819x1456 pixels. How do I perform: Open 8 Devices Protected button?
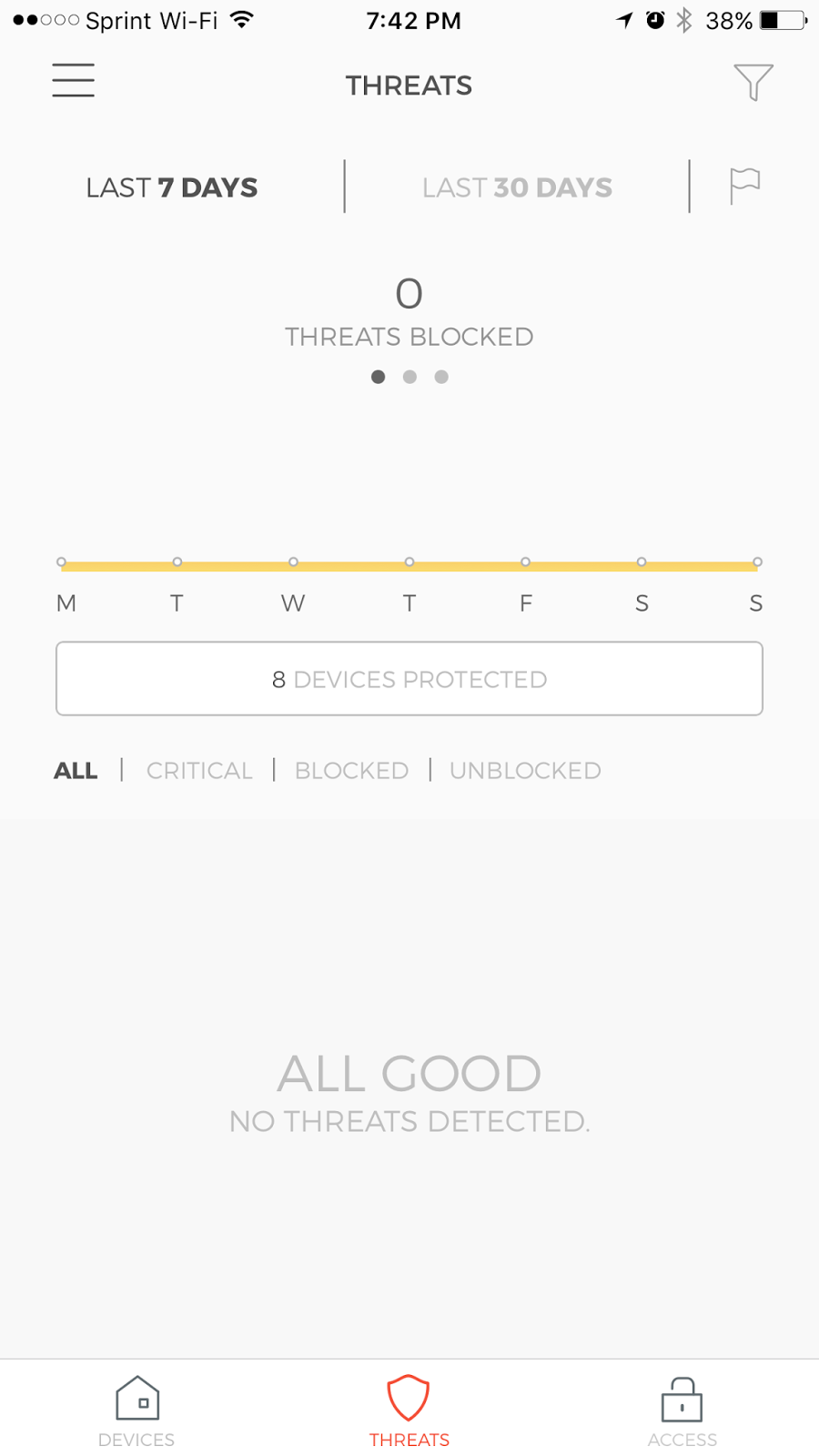(409, 679)
